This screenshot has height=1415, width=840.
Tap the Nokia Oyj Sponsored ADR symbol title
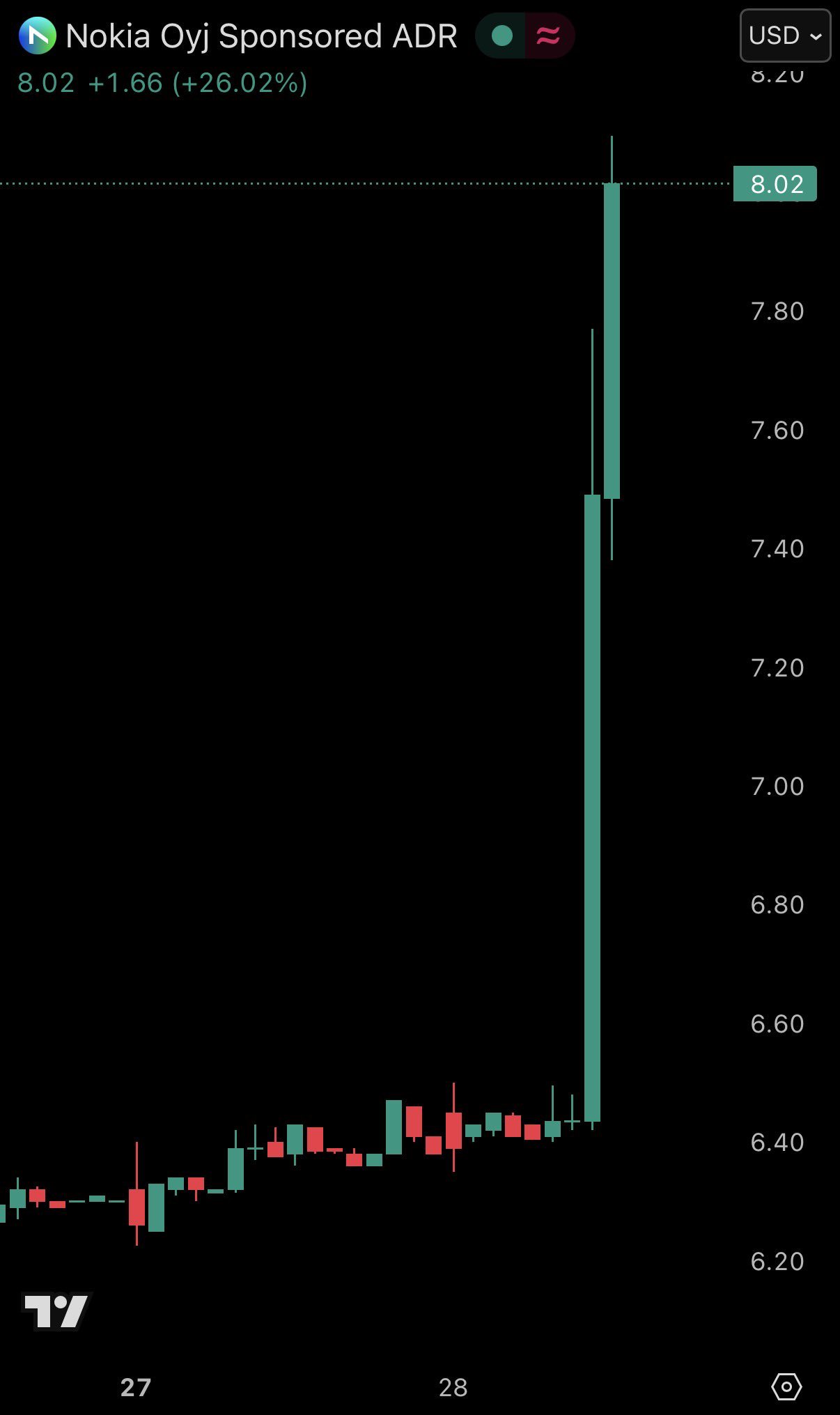point(261,36)
